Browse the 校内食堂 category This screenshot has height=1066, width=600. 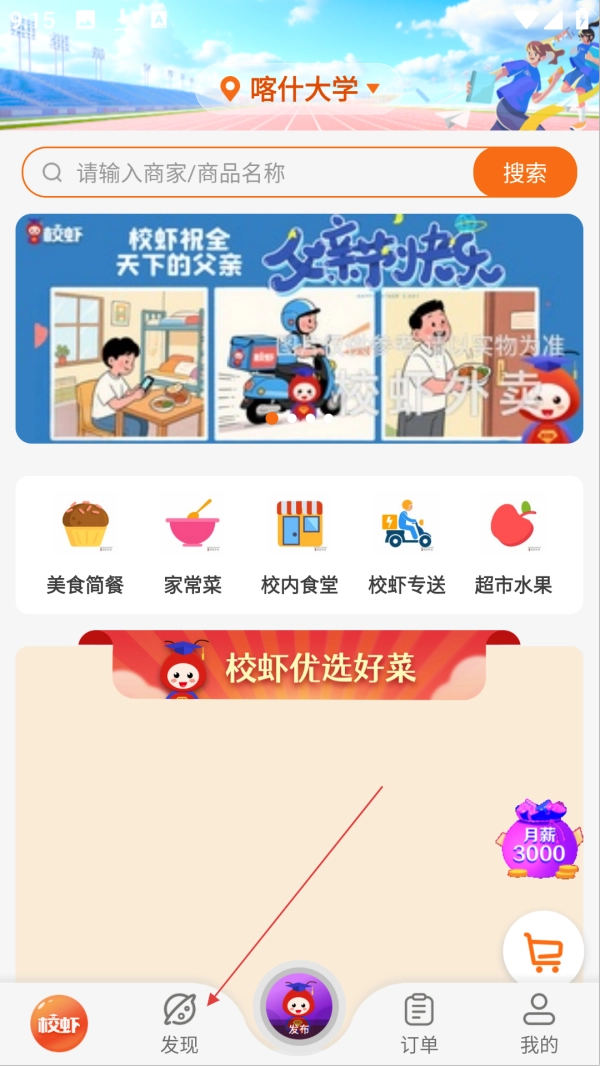tap(299, 546)
